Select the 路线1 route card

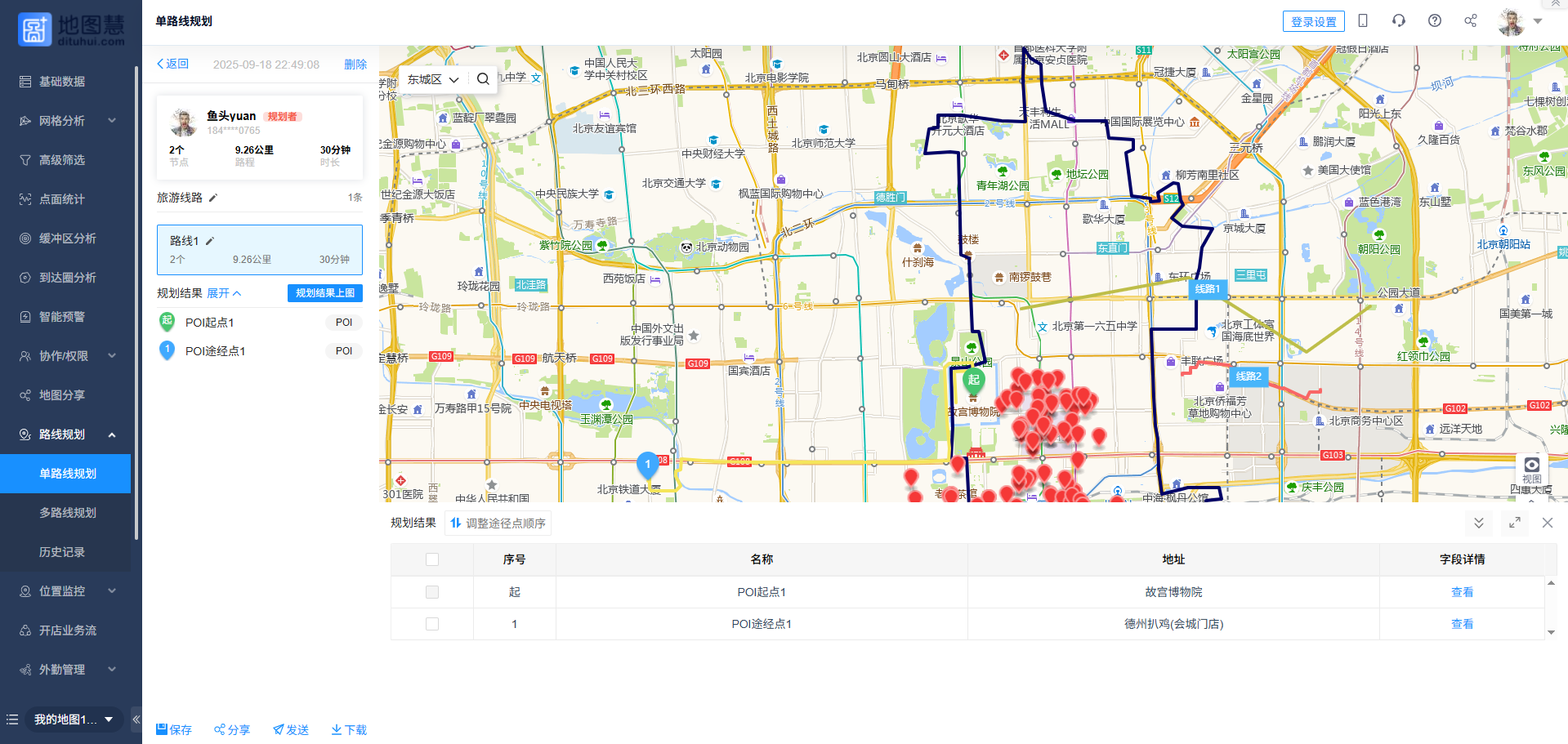(x=259, y=250)
